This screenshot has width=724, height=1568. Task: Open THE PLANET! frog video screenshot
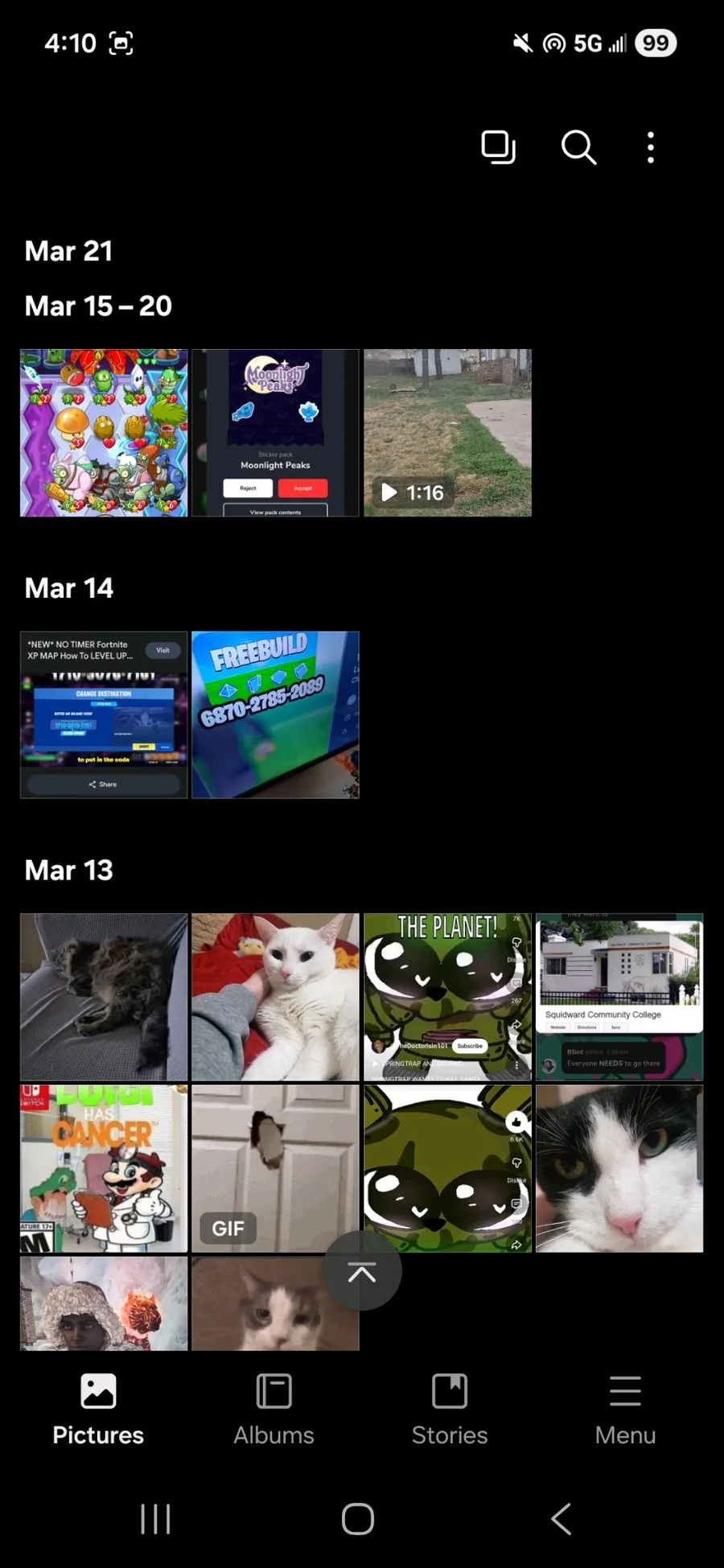tap(447, 996)
